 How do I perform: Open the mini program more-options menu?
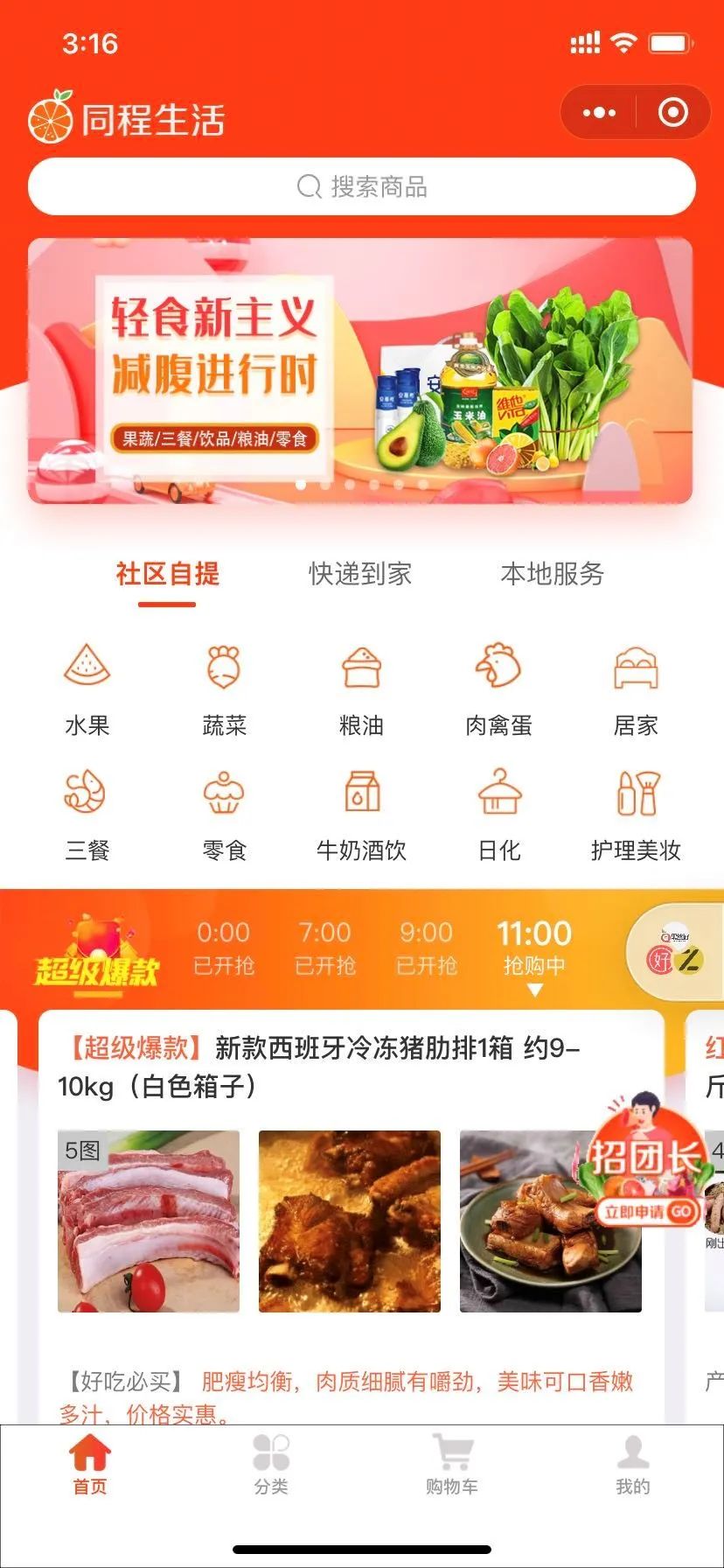(x=599, y=113)
